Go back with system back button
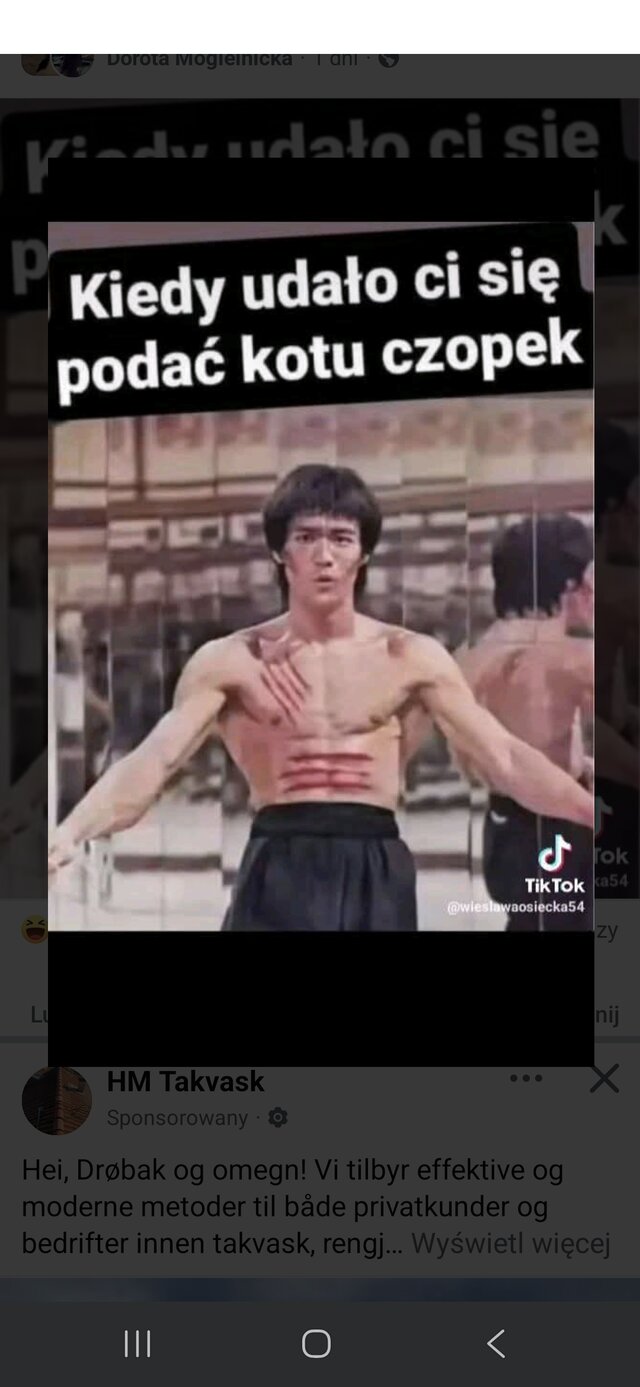640x1387 pixels. (x=496, y=1343)
